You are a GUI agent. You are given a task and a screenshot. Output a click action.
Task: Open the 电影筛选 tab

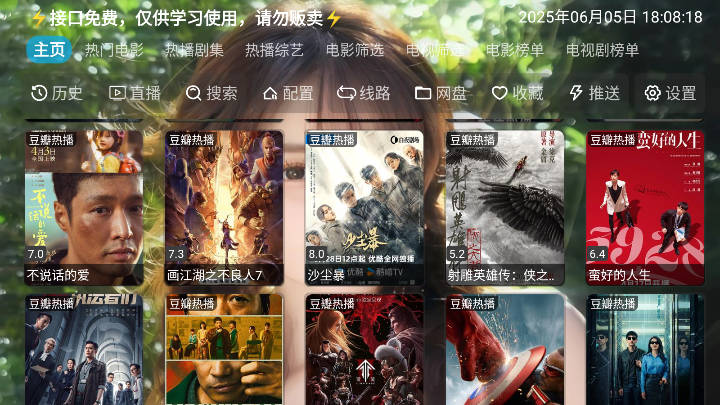354,50
